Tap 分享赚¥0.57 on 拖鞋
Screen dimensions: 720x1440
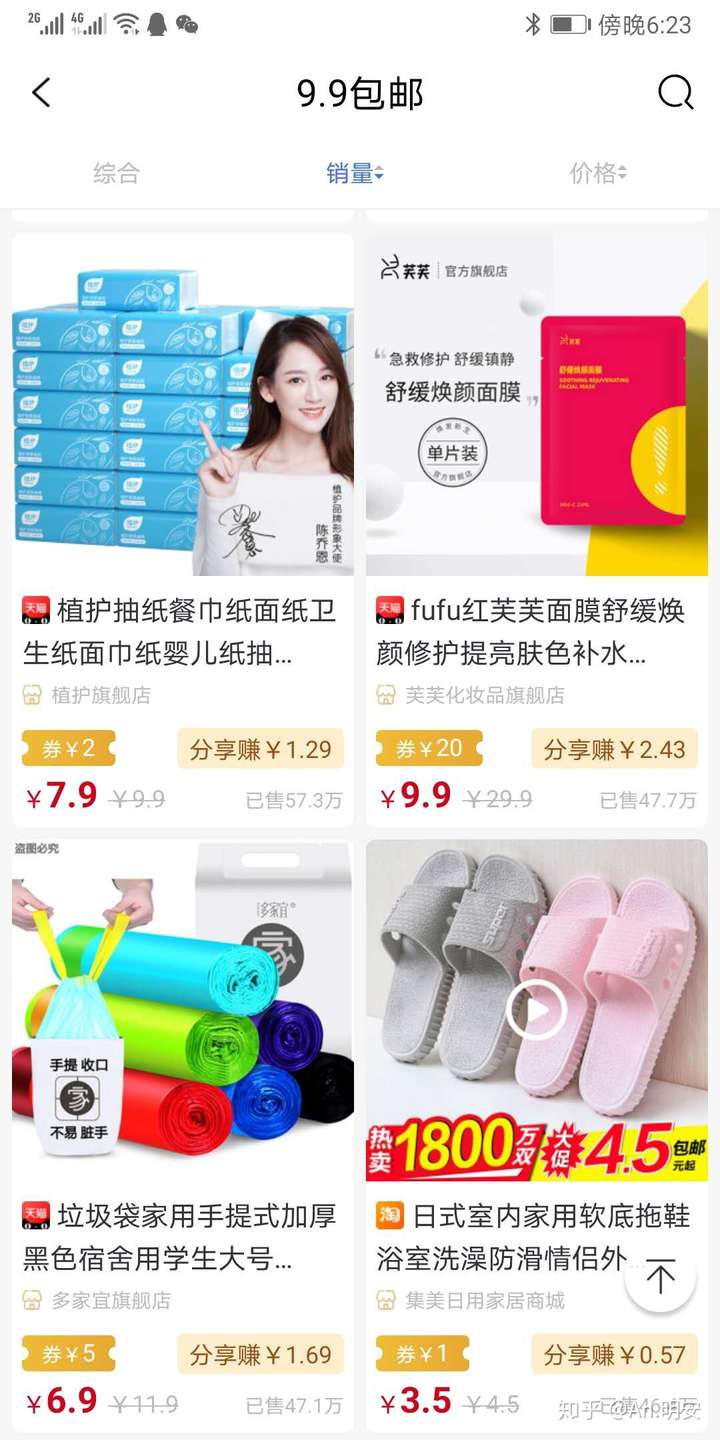[x=614, y=1355]
